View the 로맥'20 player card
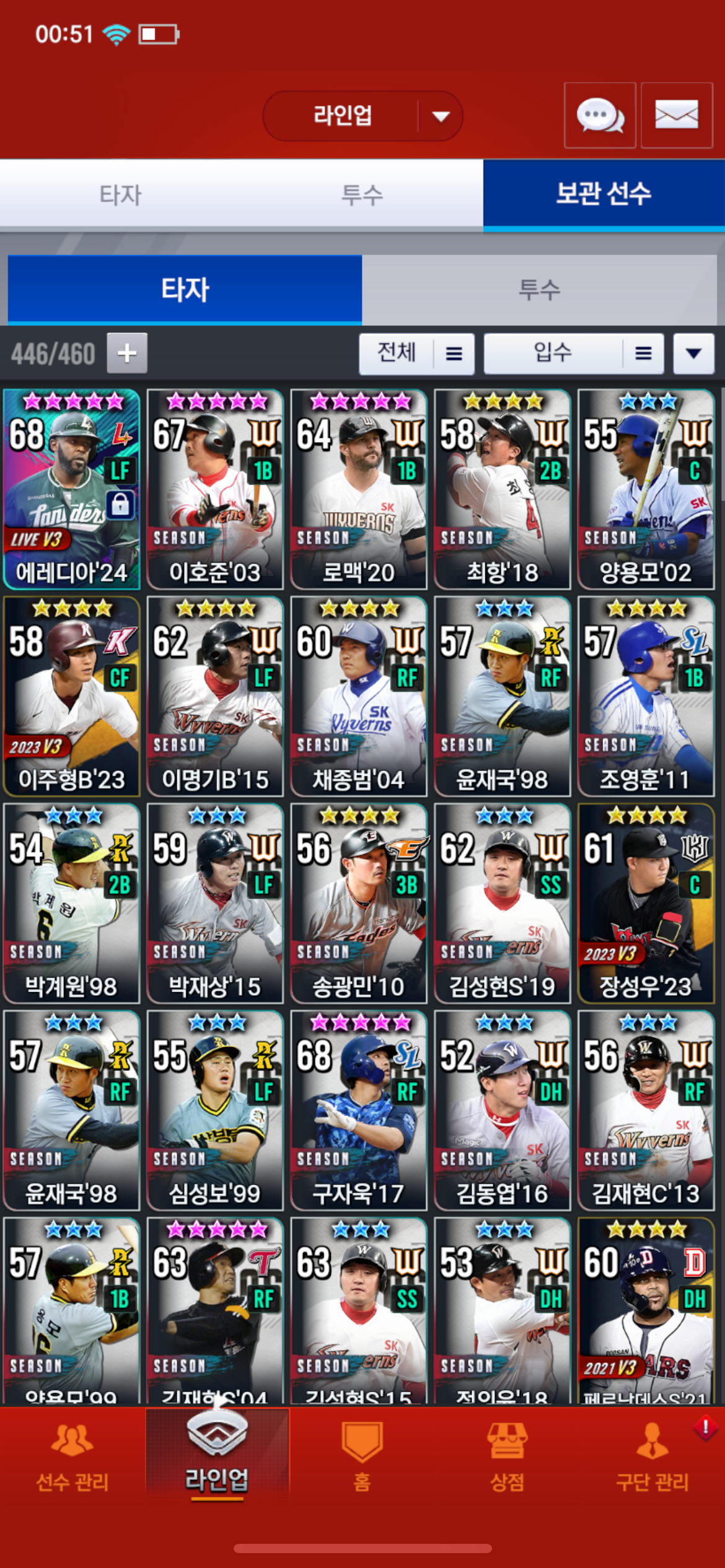Screen dimensions: 725x1568 tap(359, 489)
